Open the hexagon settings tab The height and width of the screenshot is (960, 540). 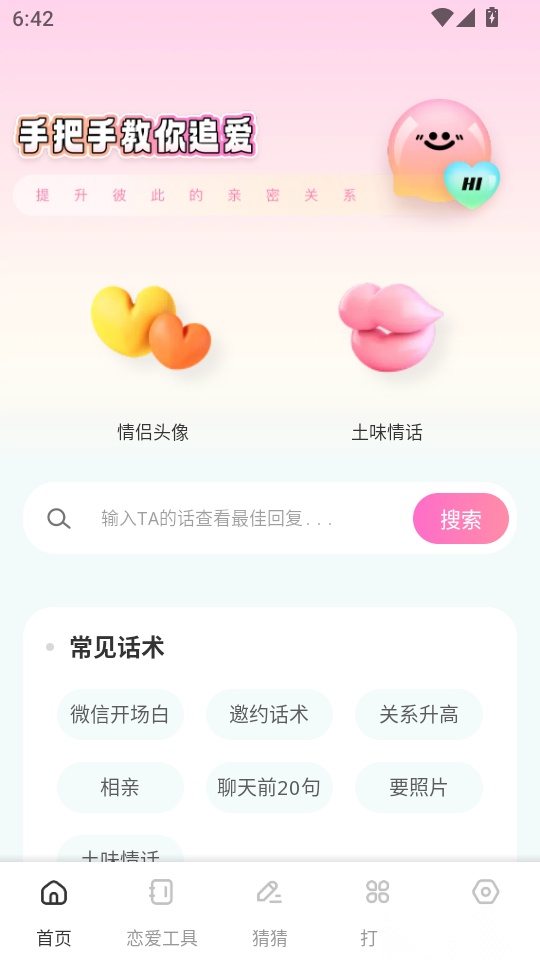coord(486,892)
